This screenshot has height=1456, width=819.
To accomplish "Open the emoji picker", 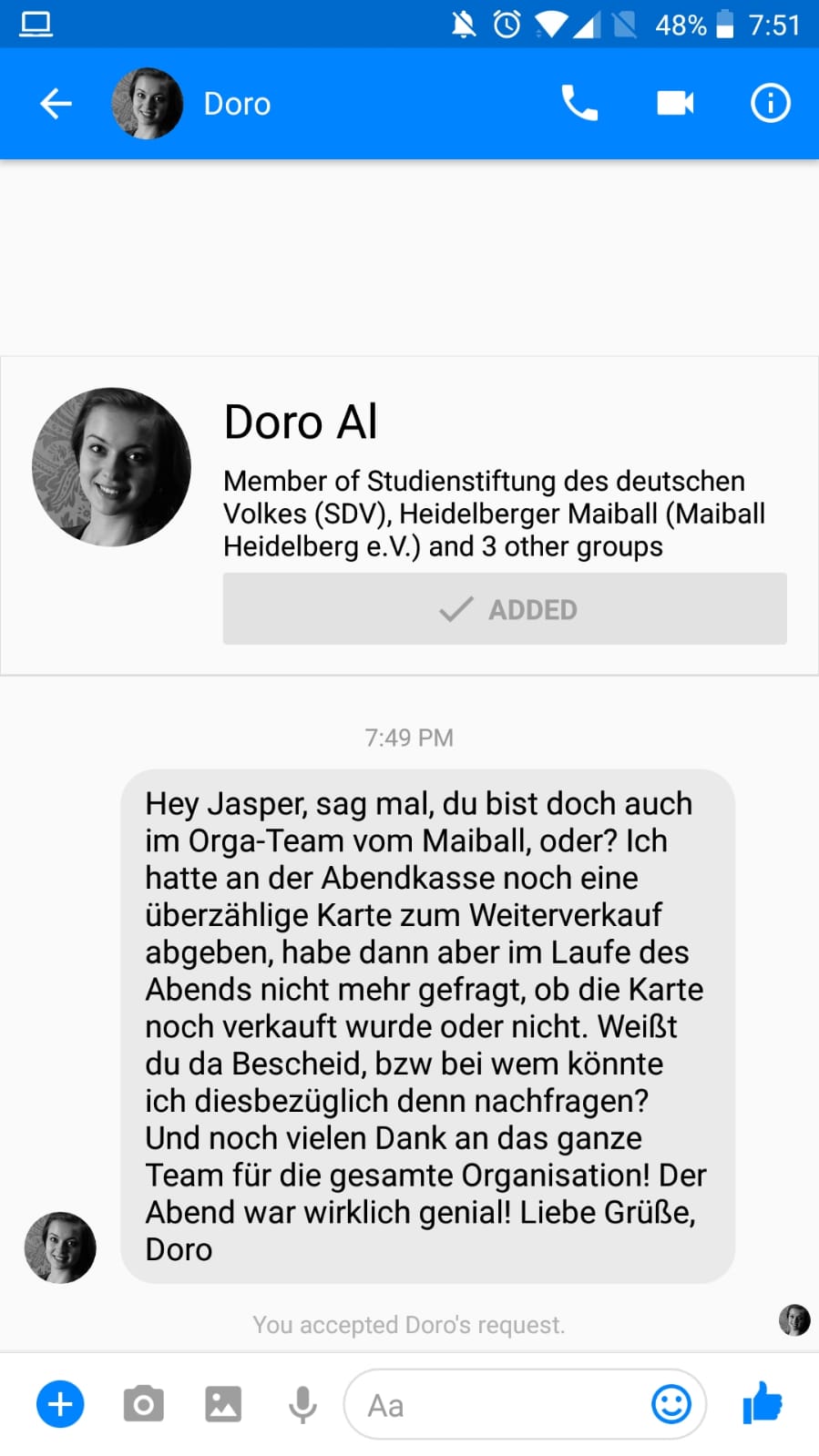I will 671,1404.
